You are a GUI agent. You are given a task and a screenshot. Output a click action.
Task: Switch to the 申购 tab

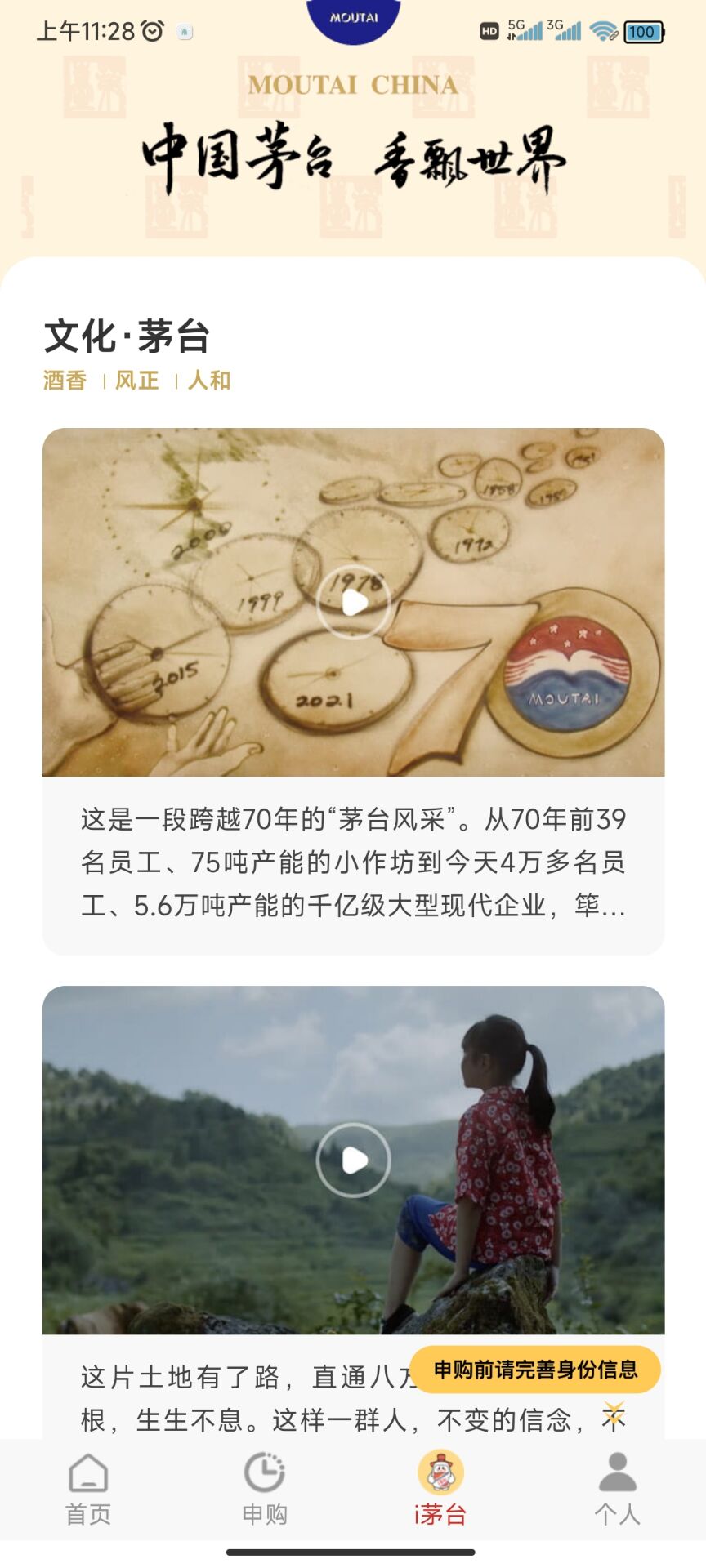click(x=265, y=1490)
